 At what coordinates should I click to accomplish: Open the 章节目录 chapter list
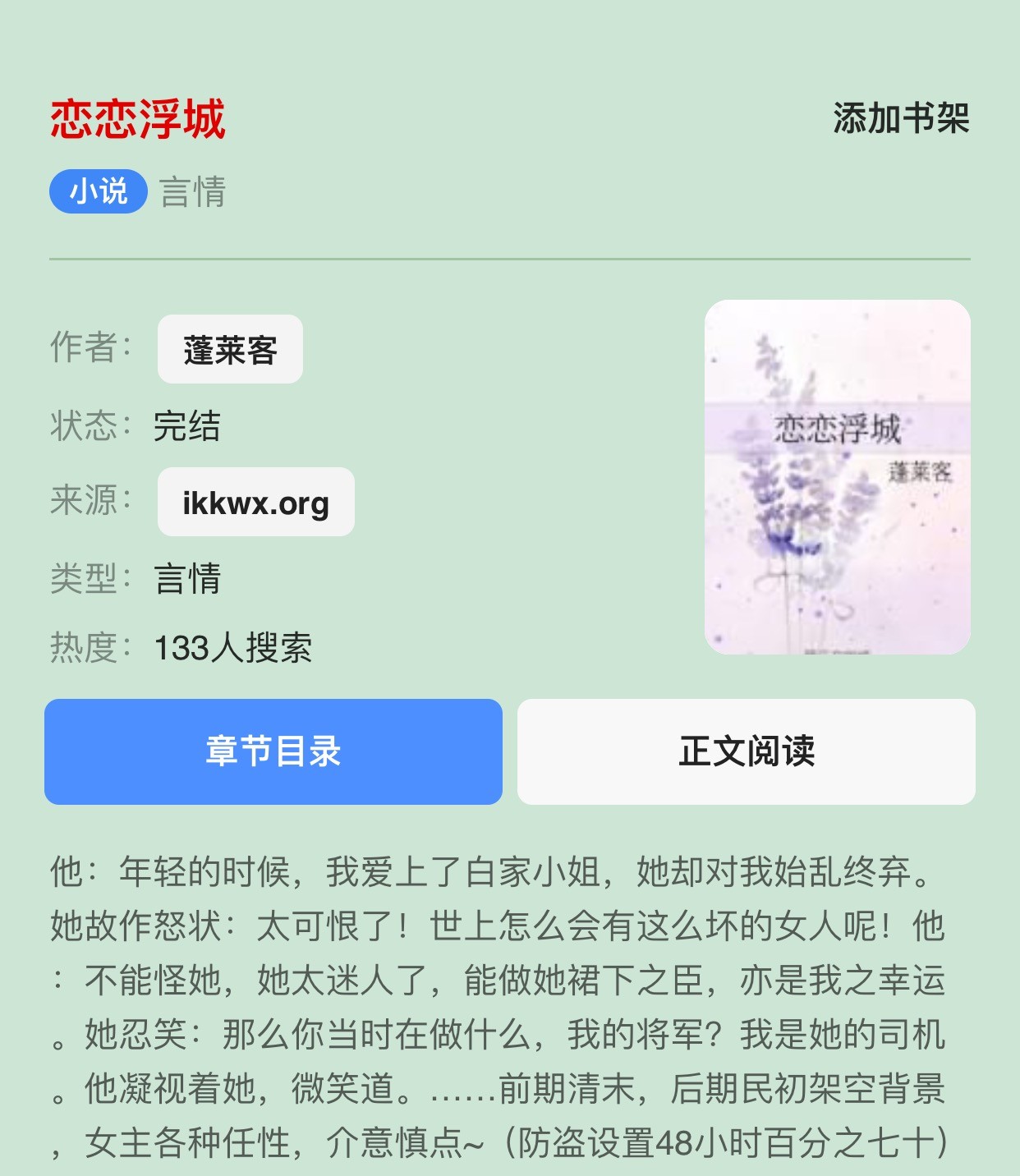273,751
